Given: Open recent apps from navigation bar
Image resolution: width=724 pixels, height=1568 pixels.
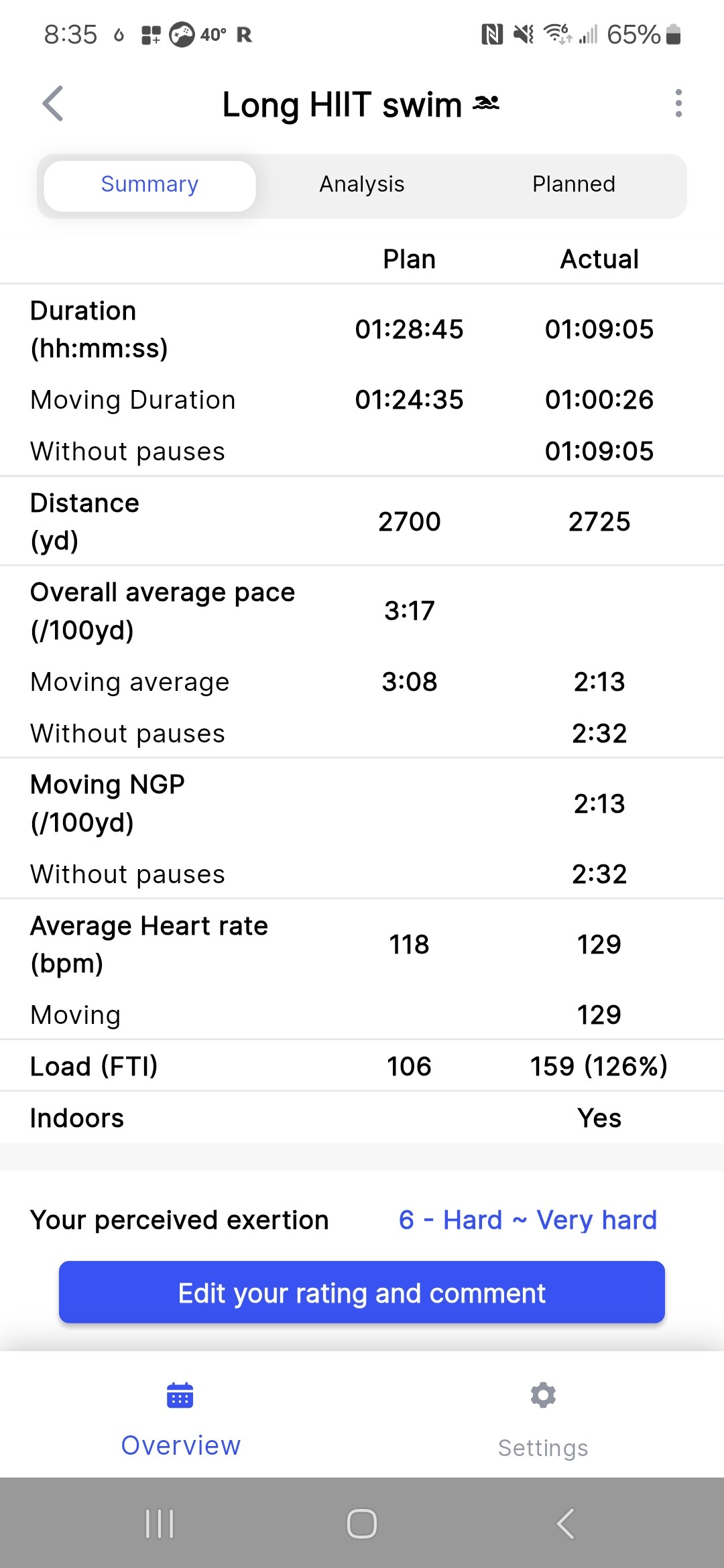Looking at the screenshot, I should tap(160, 1524).
